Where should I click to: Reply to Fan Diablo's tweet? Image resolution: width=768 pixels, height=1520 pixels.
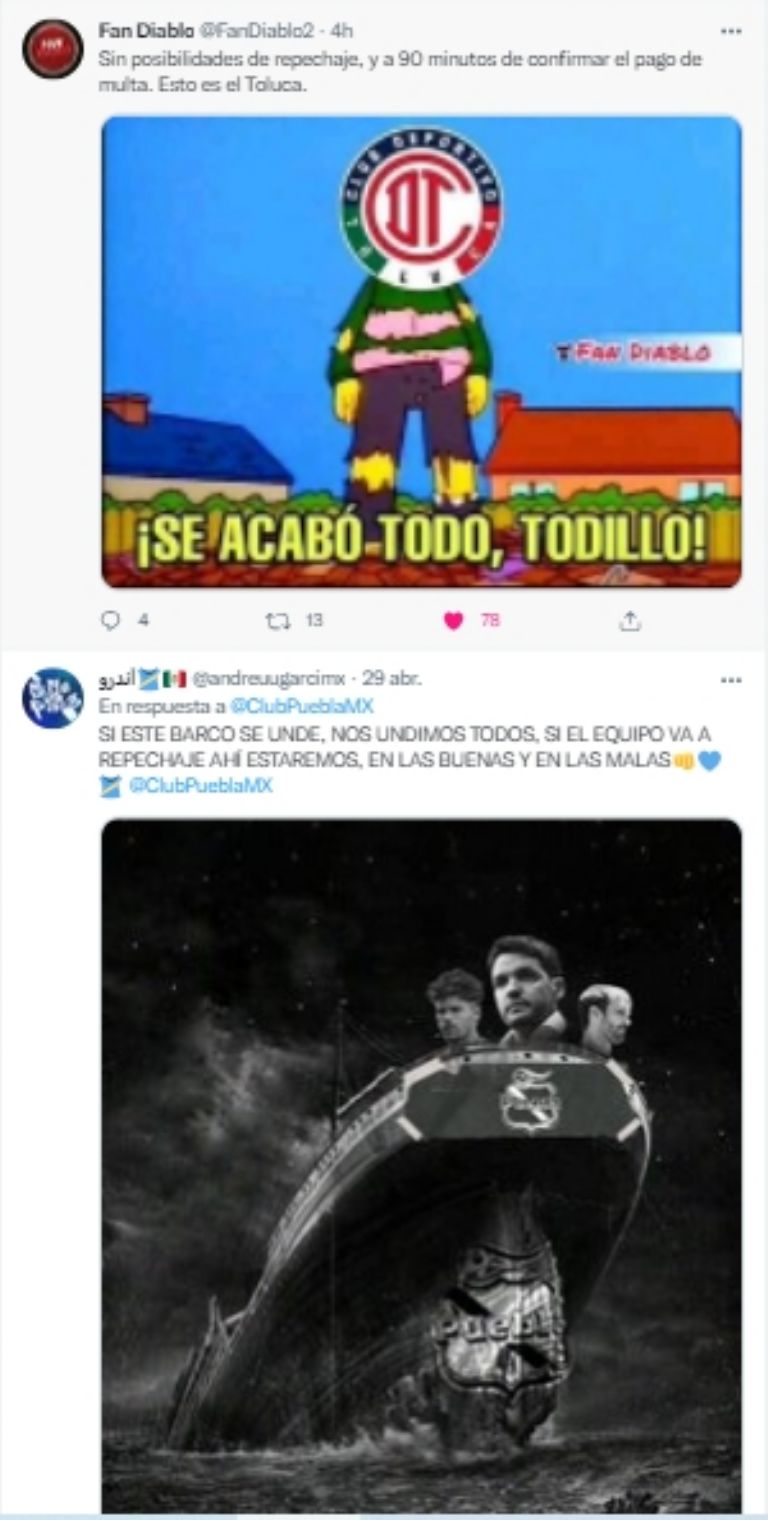(111, 621)
